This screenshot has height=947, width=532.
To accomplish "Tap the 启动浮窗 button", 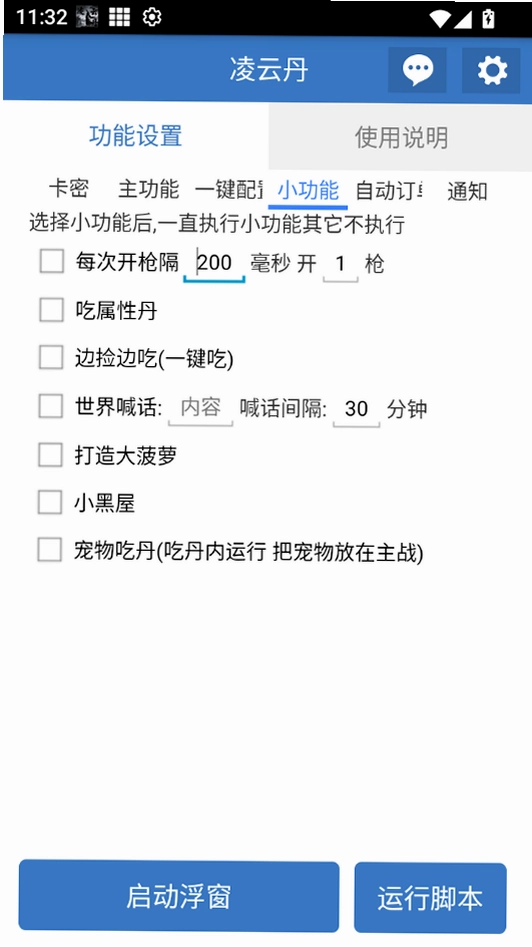I will (x=179, y=896).
